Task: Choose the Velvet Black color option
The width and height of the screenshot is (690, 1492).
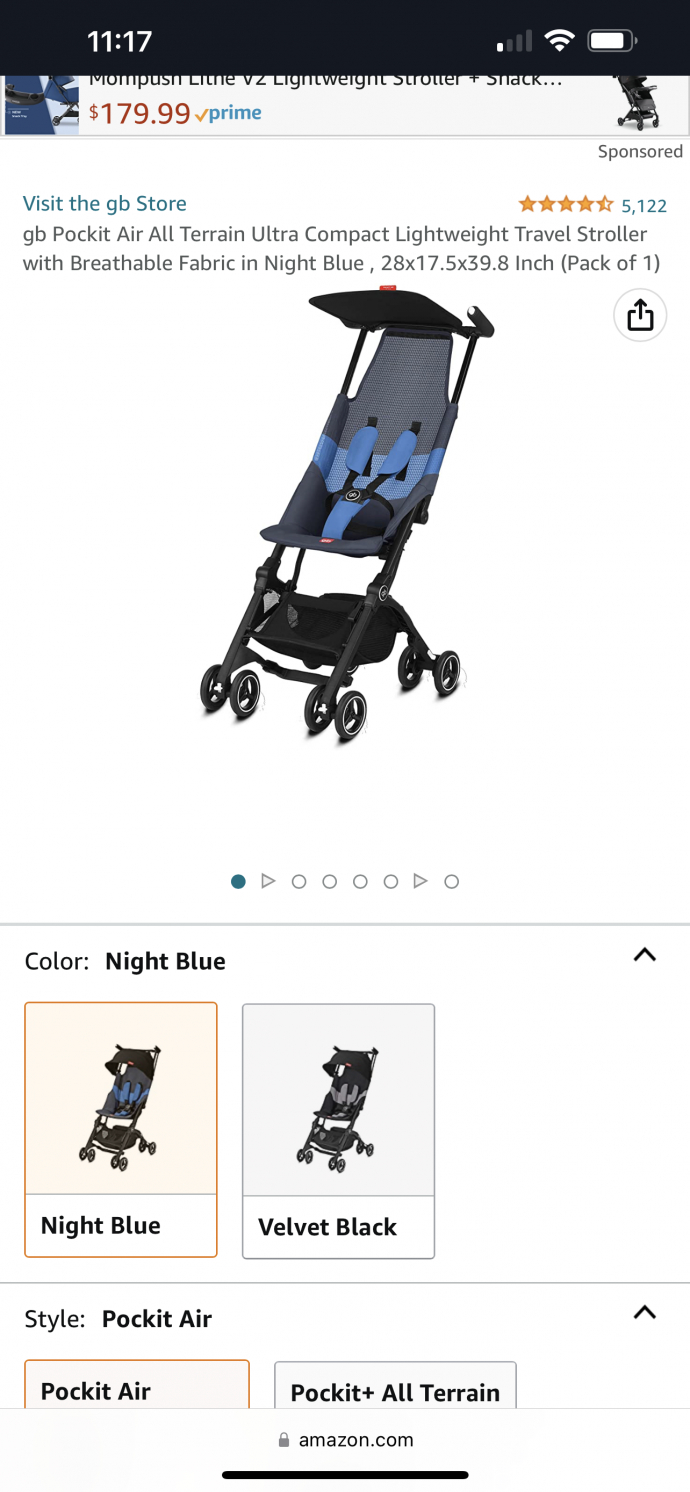Action: click(x=338, y=1129)
